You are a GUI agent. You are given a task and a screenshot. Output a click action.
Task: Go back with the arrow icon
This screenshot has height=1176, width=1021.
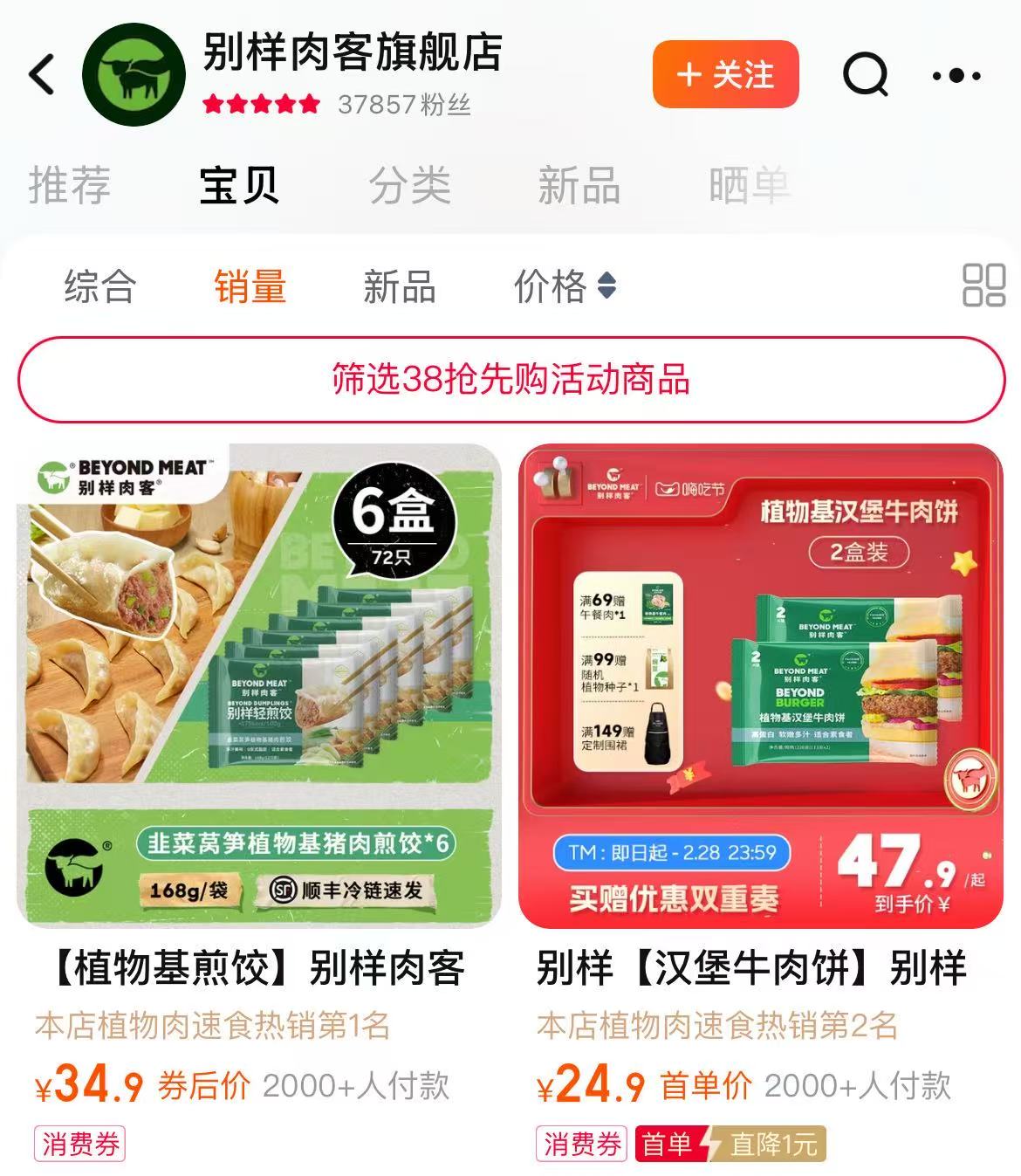(42, 74)
